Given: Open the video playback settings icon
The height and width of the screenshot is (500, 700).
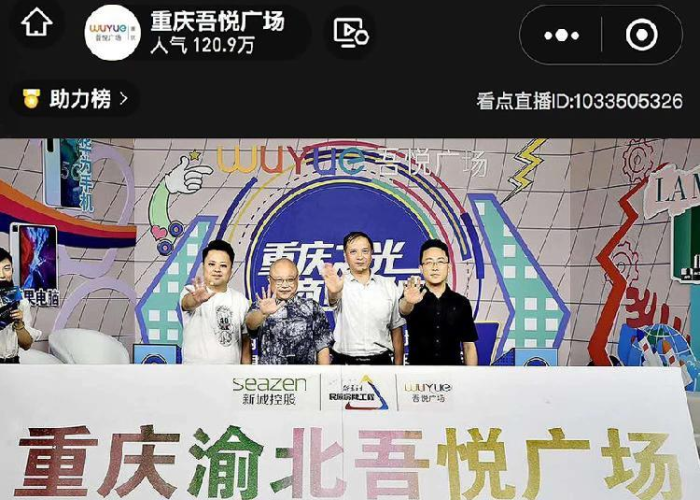Looking at the screenshot, I should click(350, 33).
